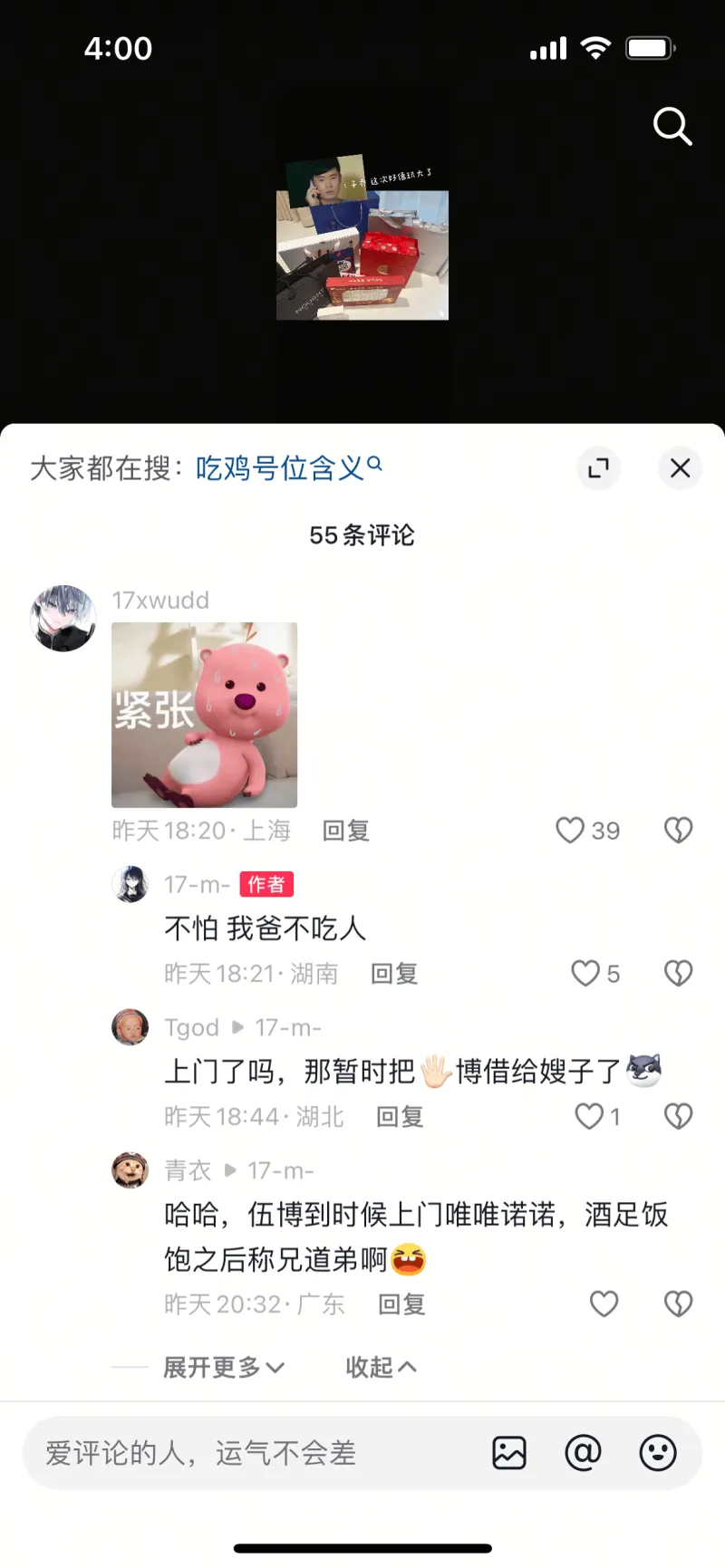View the 紧张 sticker image in comment
This screenshot has width=725, height=1568.
point(204,715)
